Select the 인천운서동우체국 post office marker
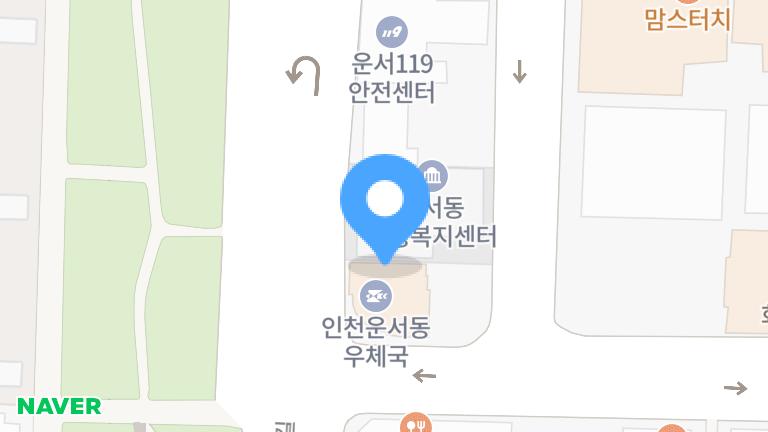The image size is (768, 432). (376, 296)
